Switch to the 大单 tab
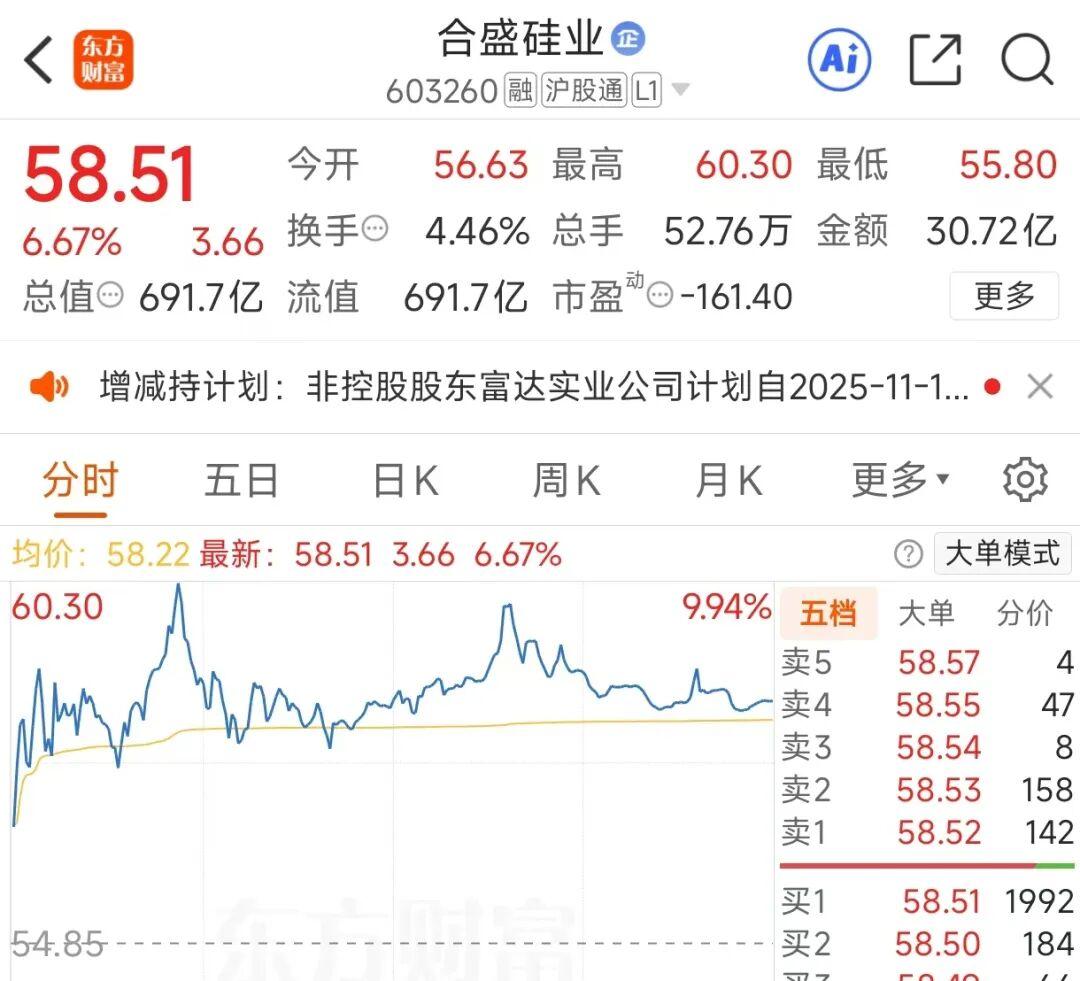The width and height of the screenshot is (1080, 981). point(926,613)
